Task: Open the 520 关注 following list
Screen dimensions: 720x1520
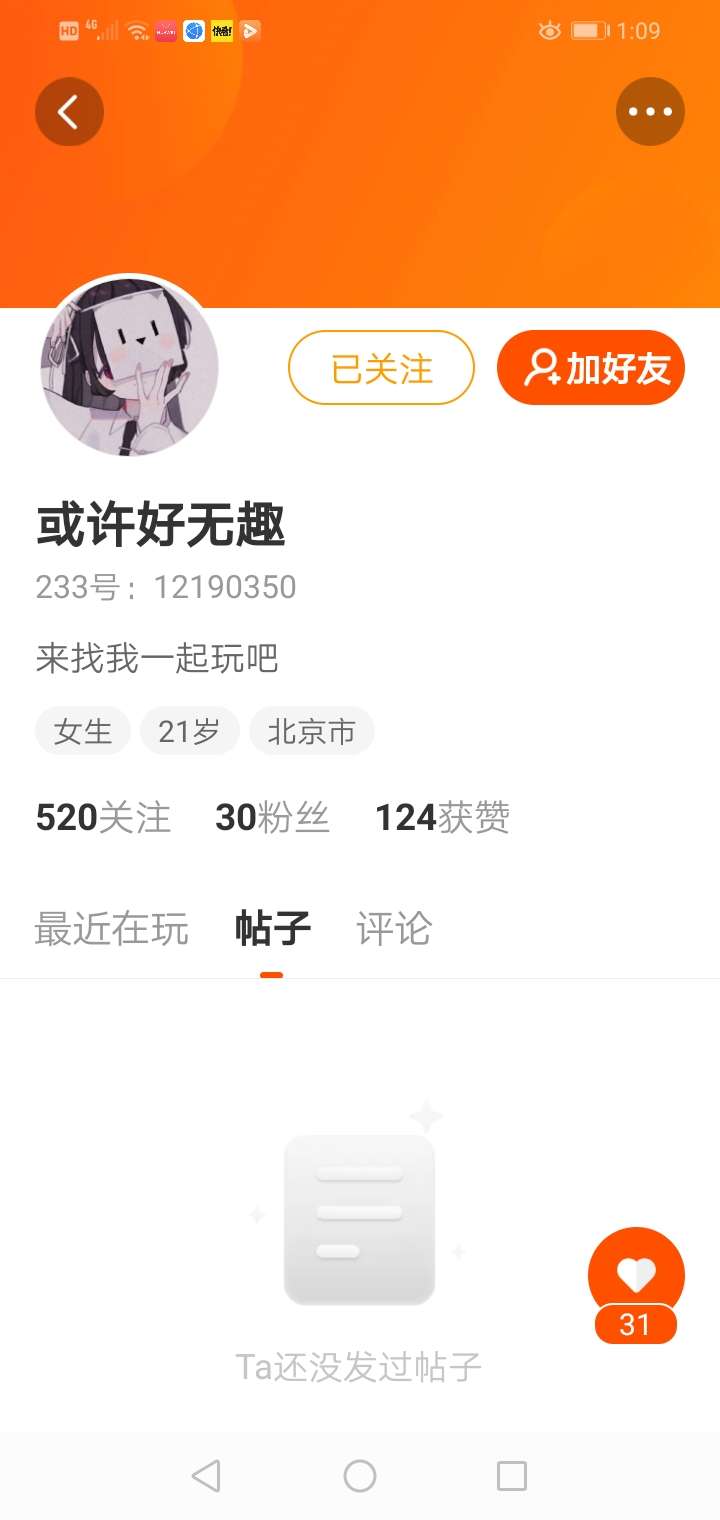Action: click(104, 818)
